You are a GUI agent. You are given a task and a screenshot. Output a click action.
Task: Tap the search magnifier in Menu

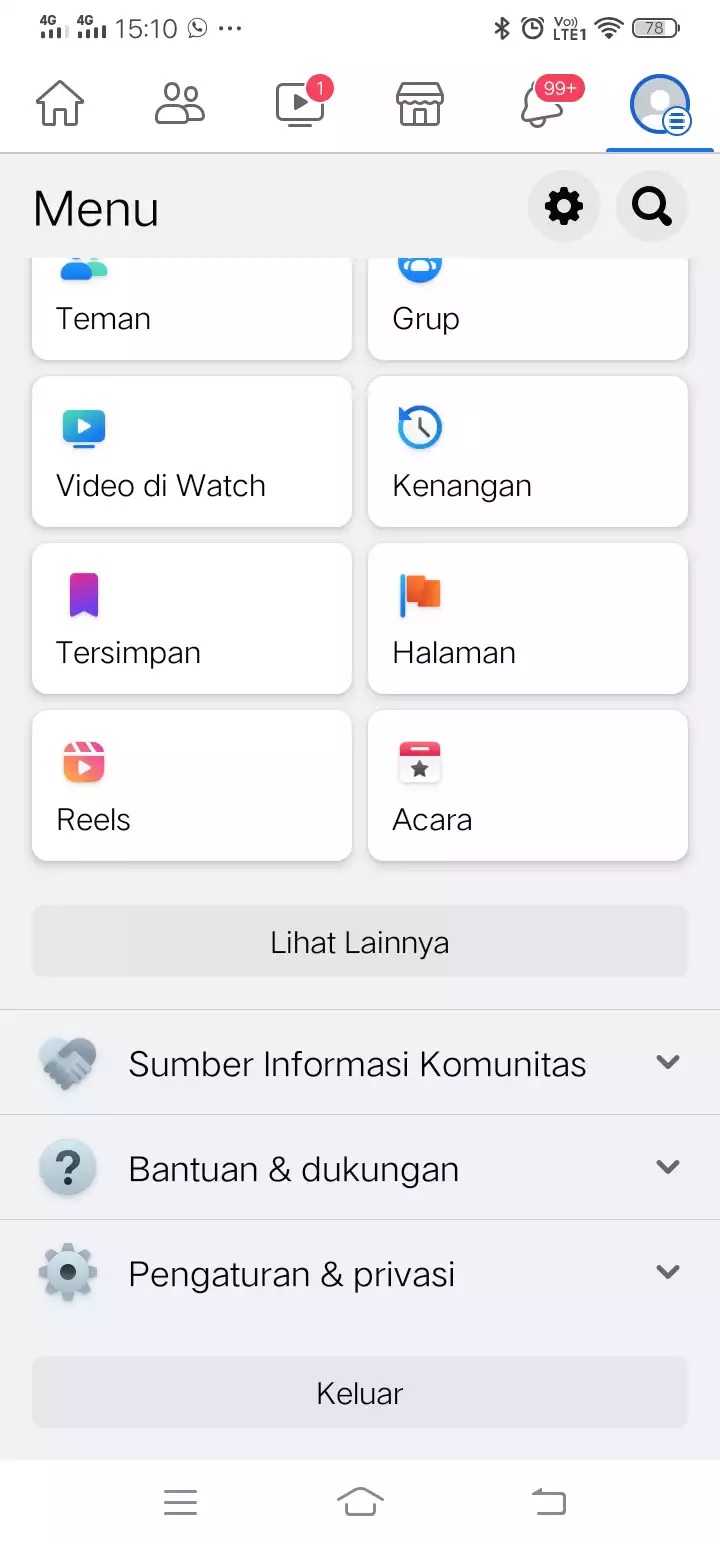pyautogui.click(x=652, y=207)
